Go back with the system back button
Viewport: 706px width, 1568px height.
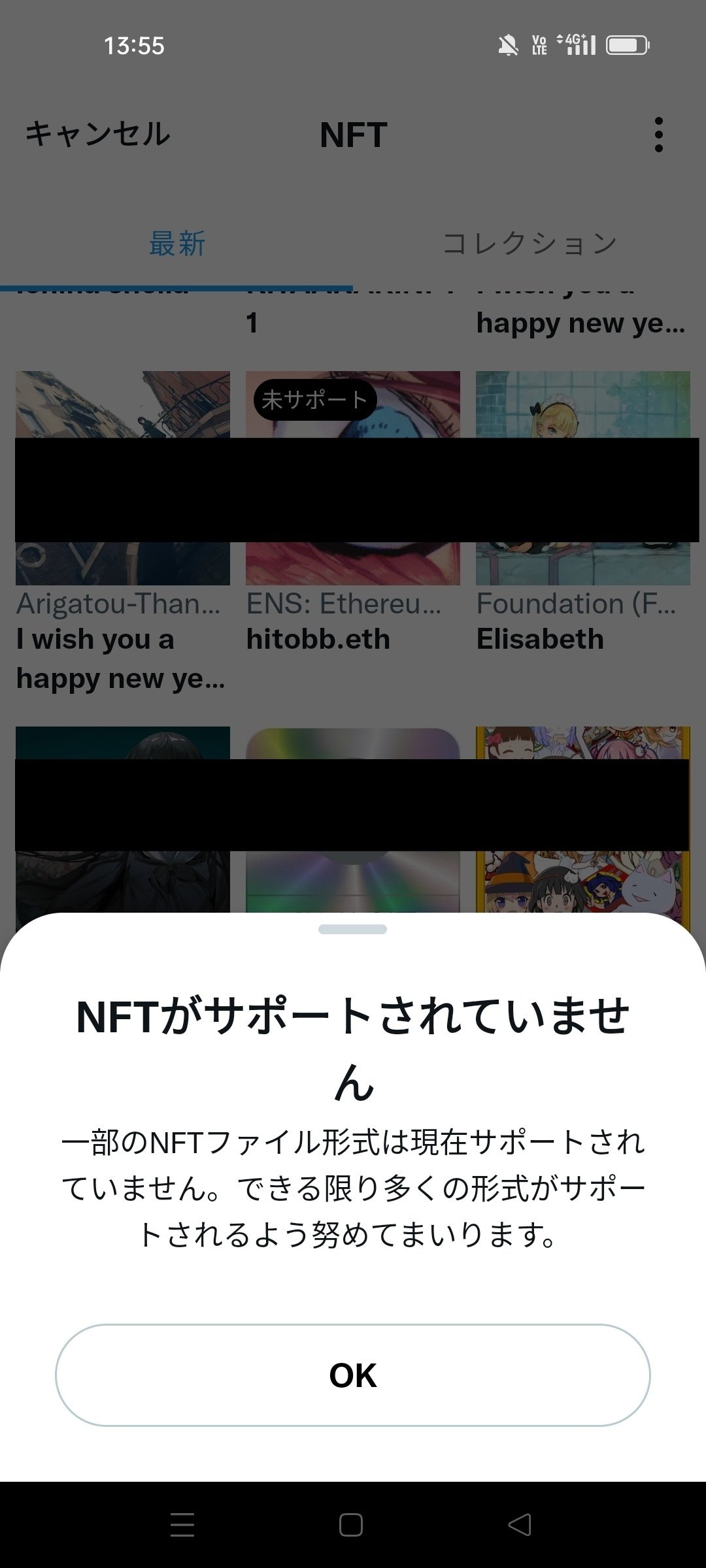520,1525
